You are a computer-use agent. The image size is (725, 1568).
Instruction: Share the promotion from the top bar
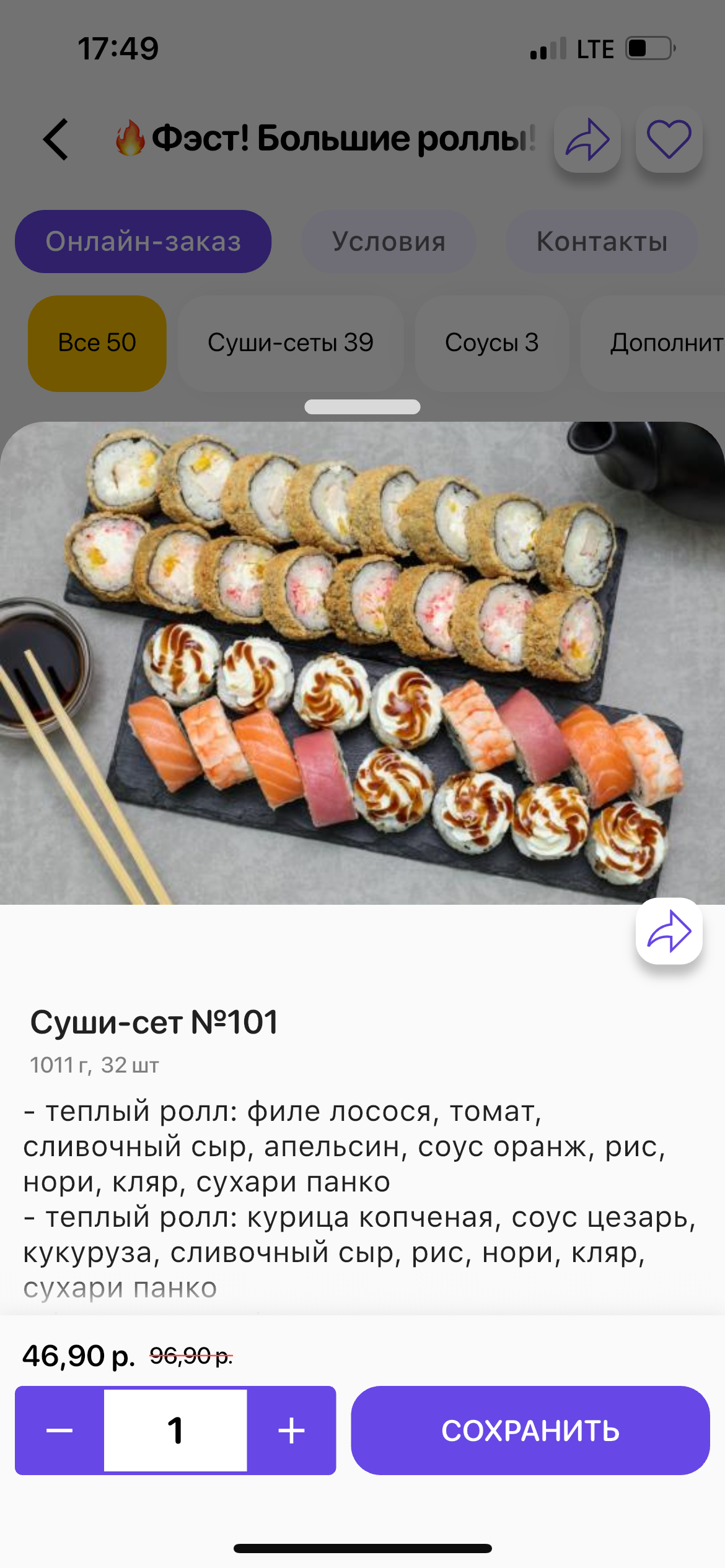tap(587, 139)
